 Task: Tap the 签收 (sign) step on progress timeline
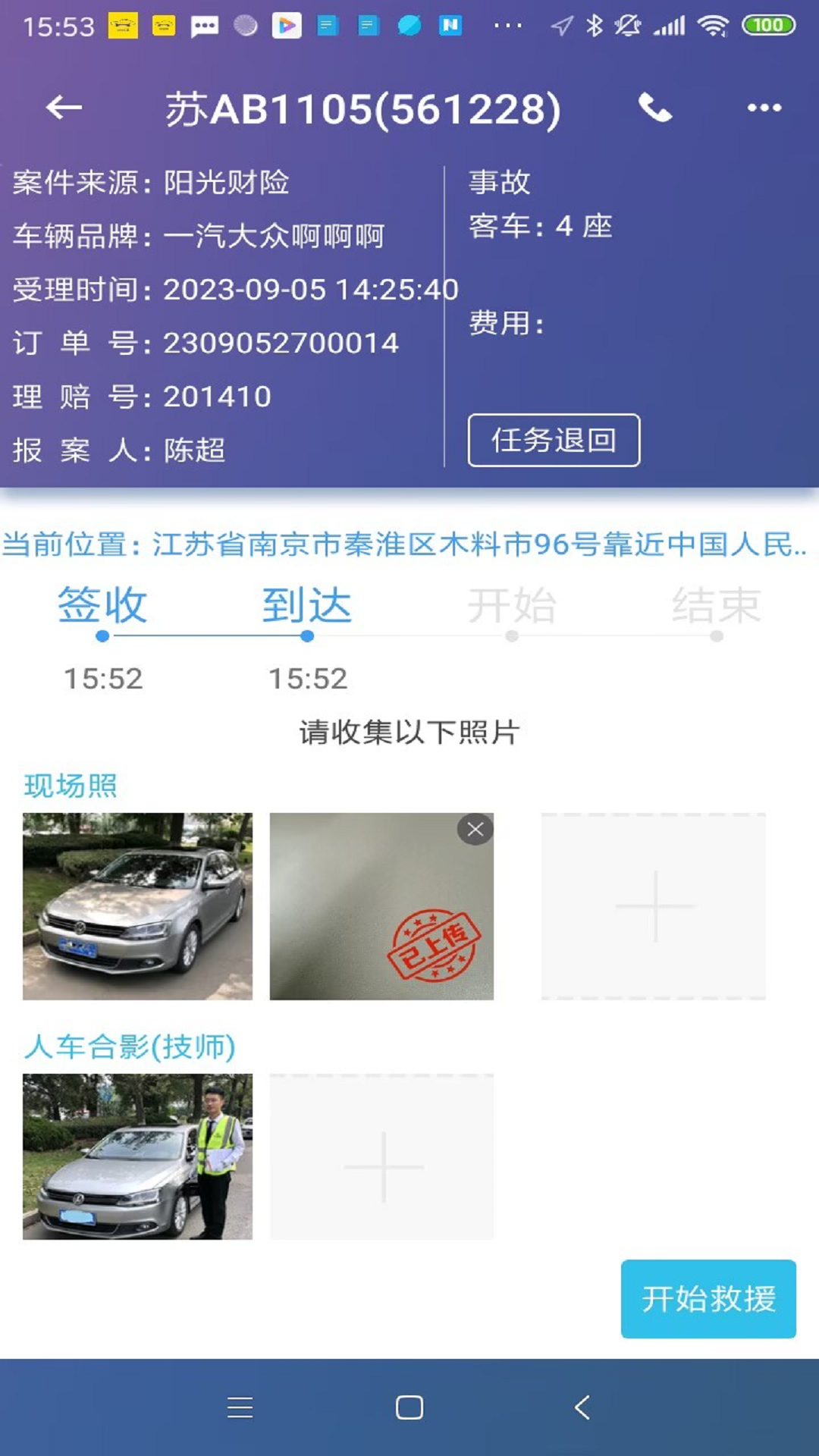tap(101, 607)
